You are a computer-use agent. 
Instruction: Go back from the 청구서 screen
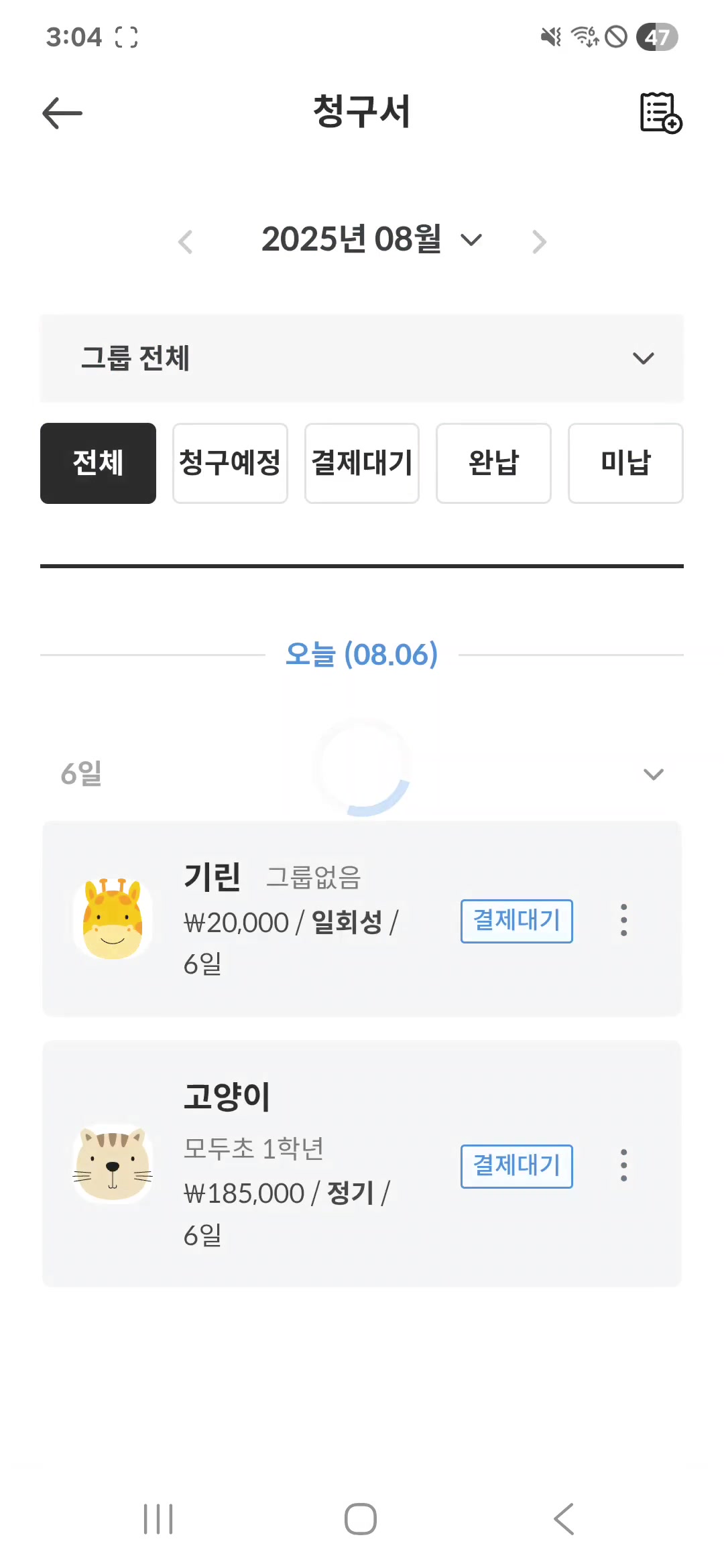click(62, 113)
